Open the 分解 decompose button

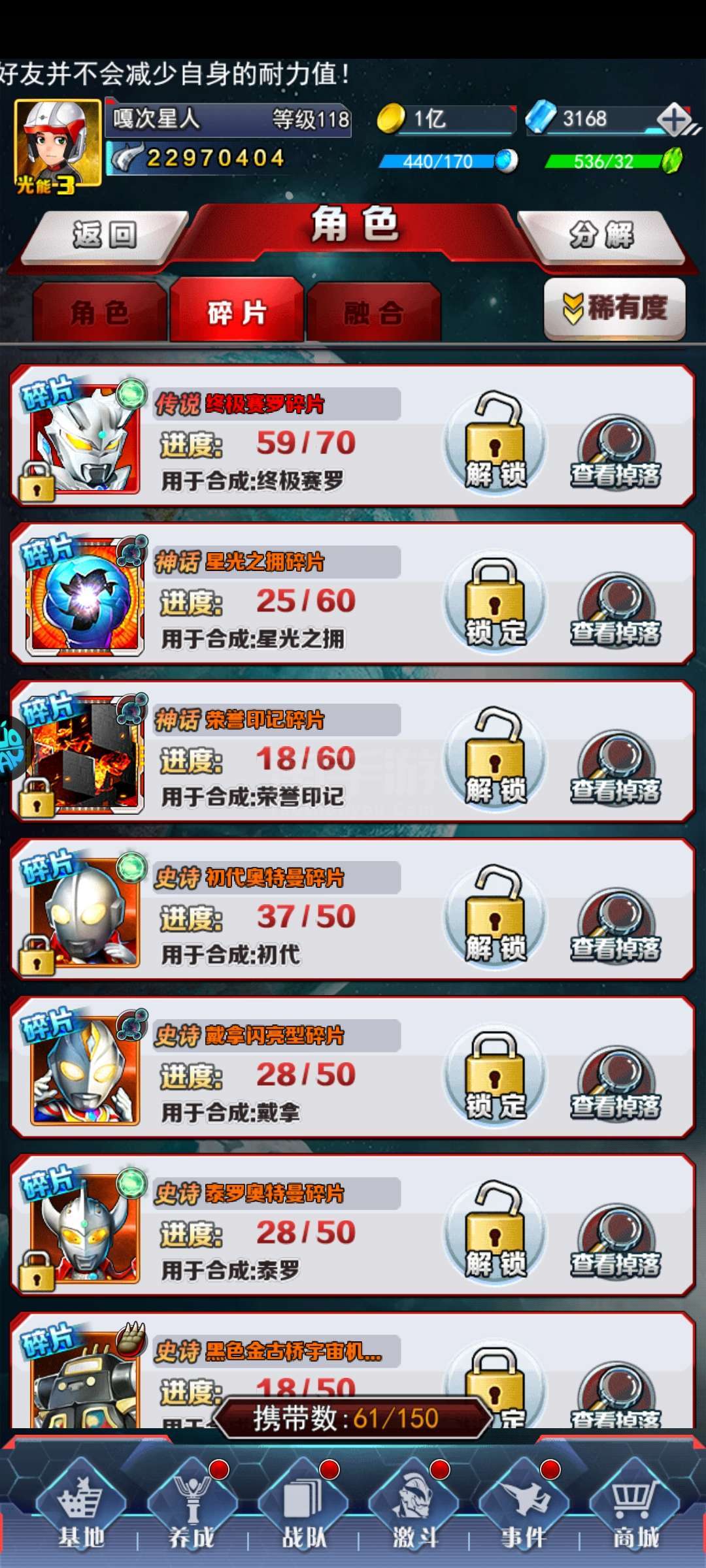click(601, 235)
